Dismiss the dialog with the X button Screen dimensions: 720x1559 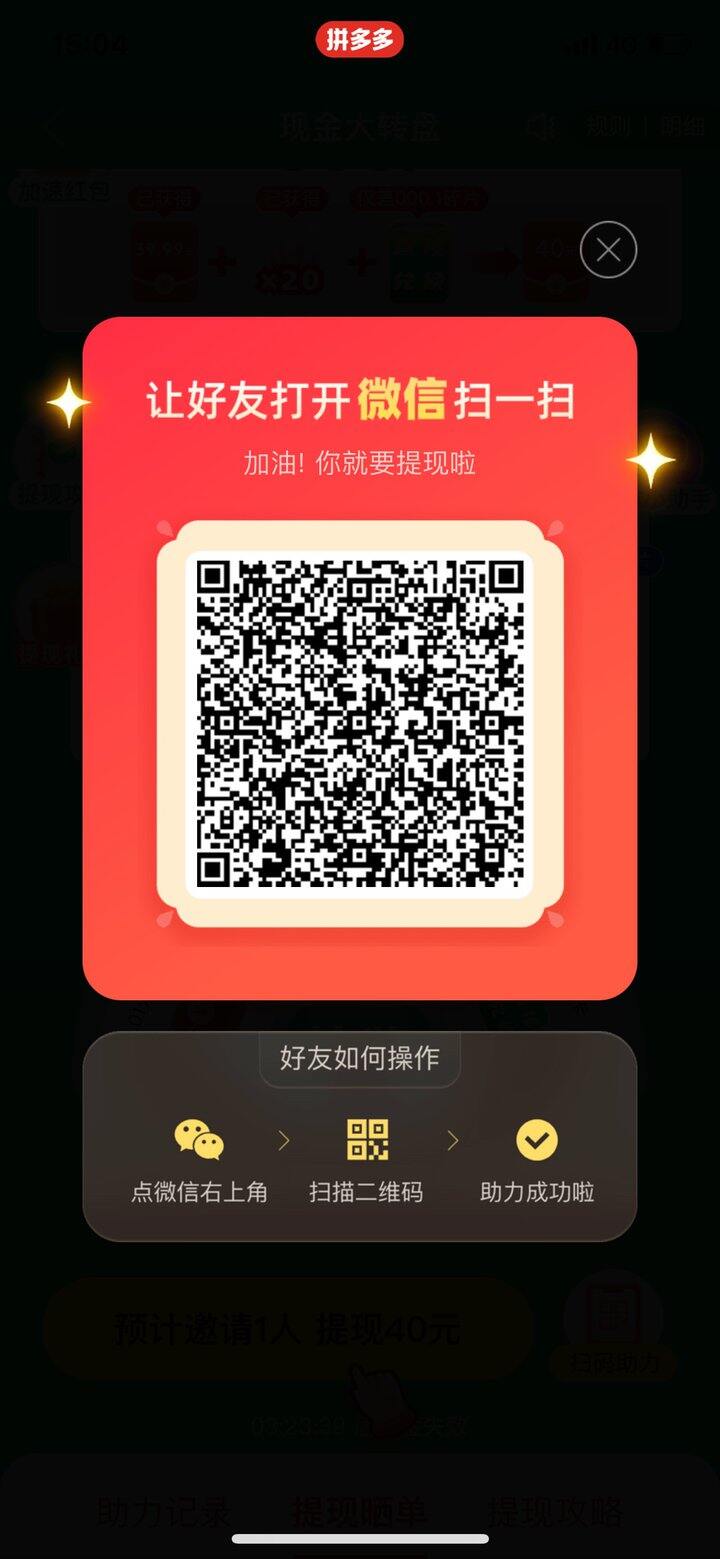pos(607,250)
